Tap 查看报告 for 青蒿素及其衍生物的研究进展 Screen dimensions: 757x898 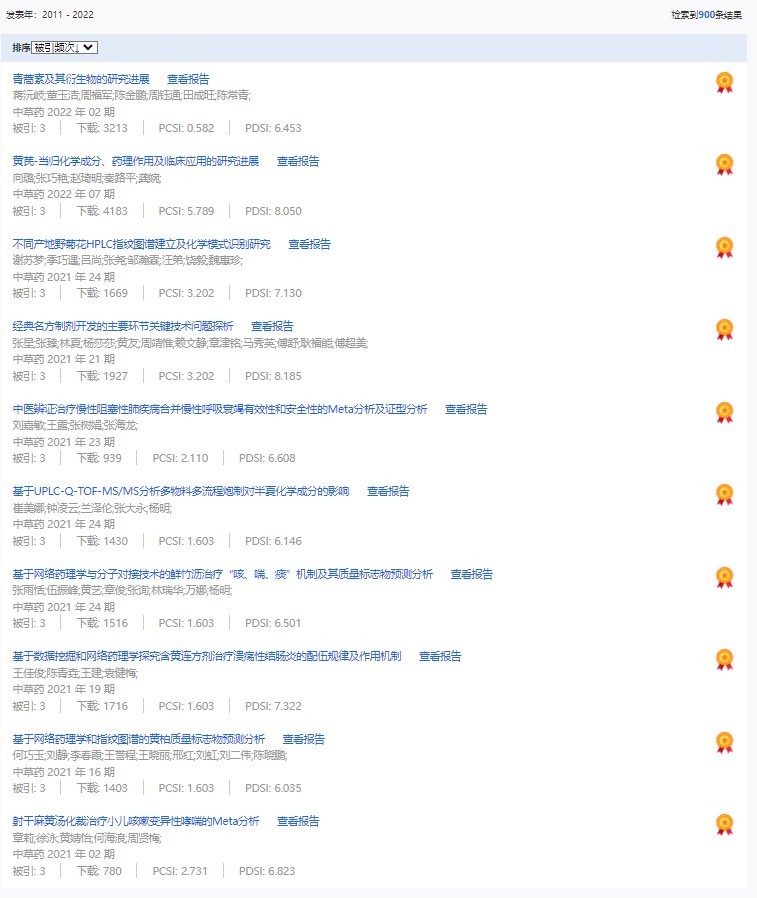coord(188,79)
